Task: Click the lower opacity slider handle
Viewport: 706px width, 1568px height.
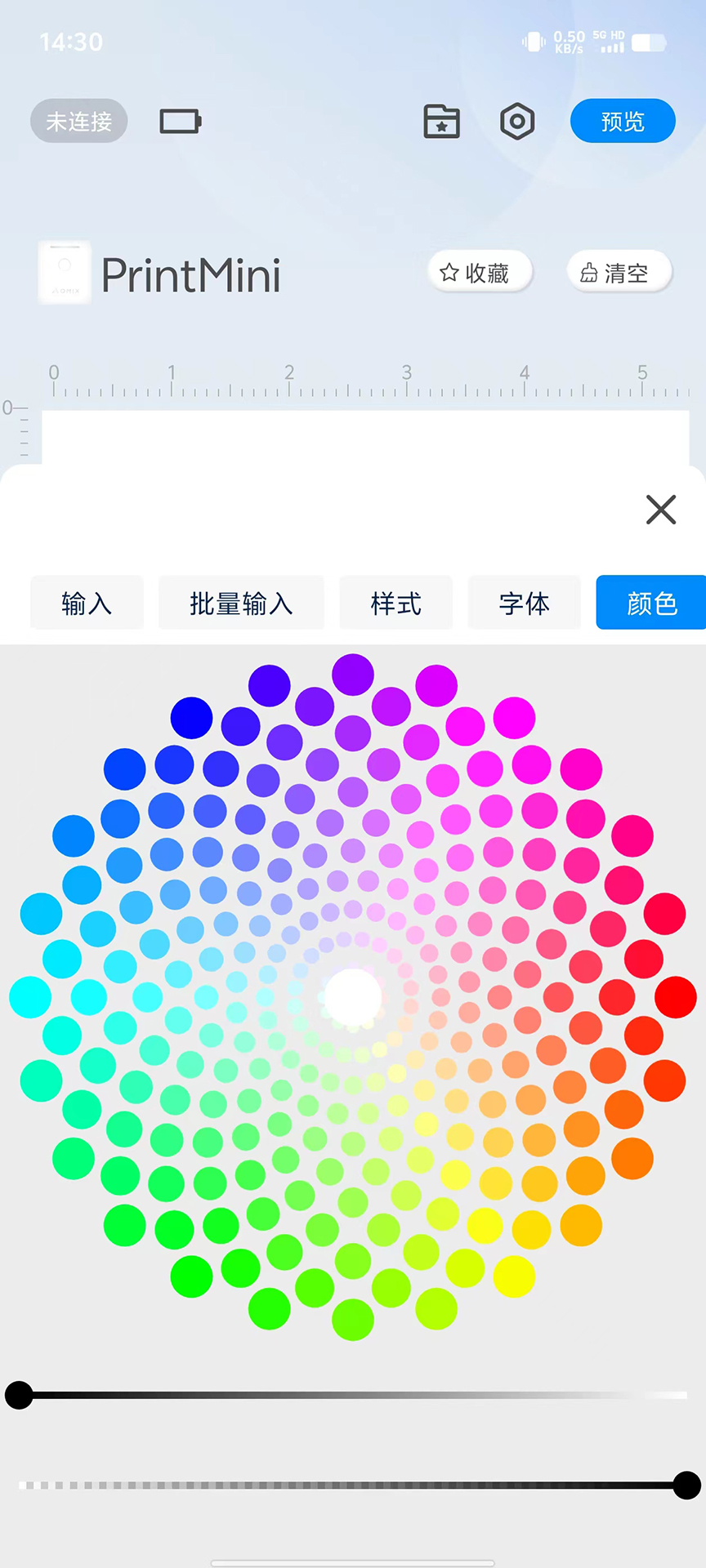Action: click(686, 1486)
